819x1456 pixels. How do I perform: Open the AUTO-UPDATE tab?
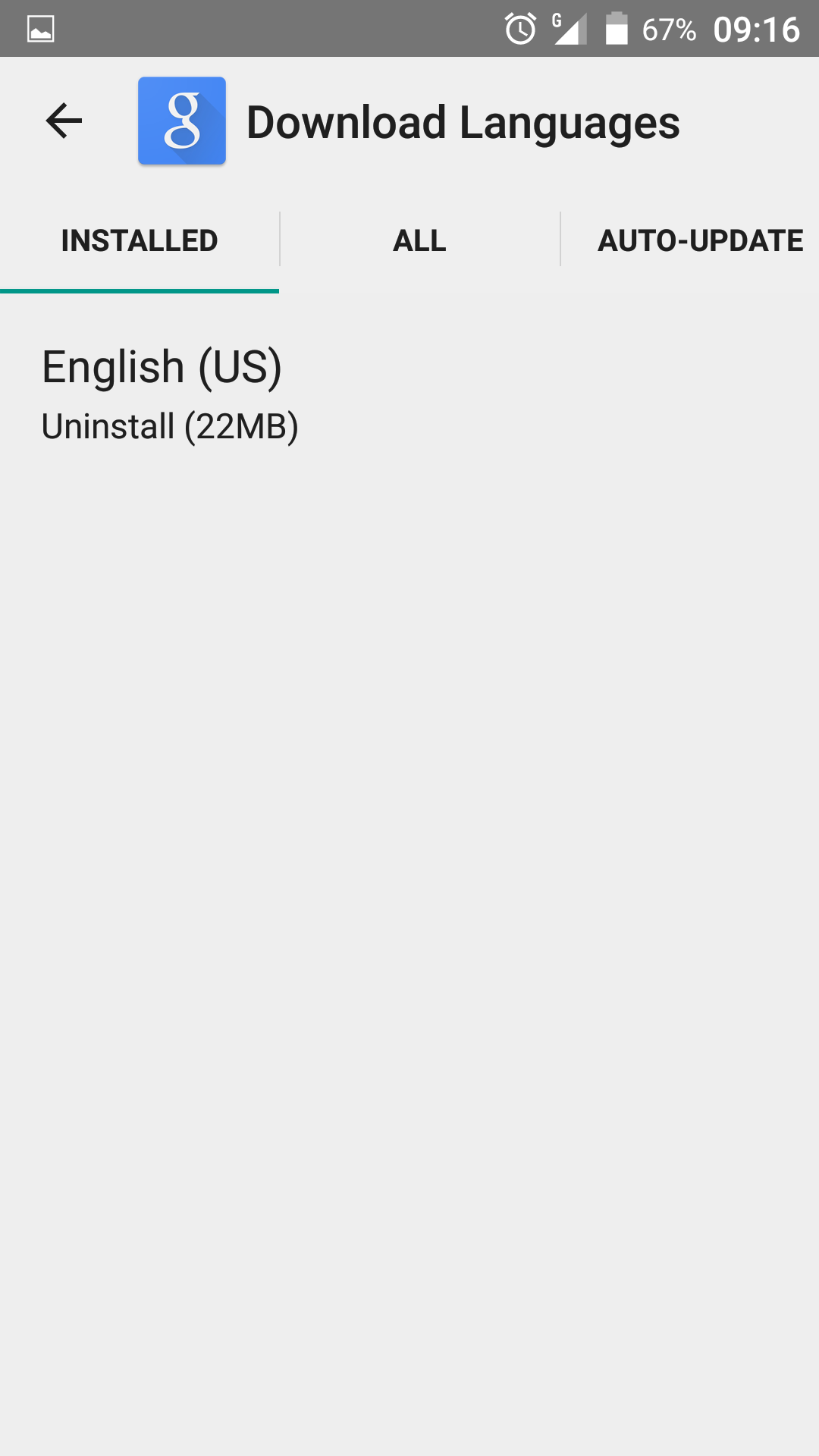tap(699, 241)
